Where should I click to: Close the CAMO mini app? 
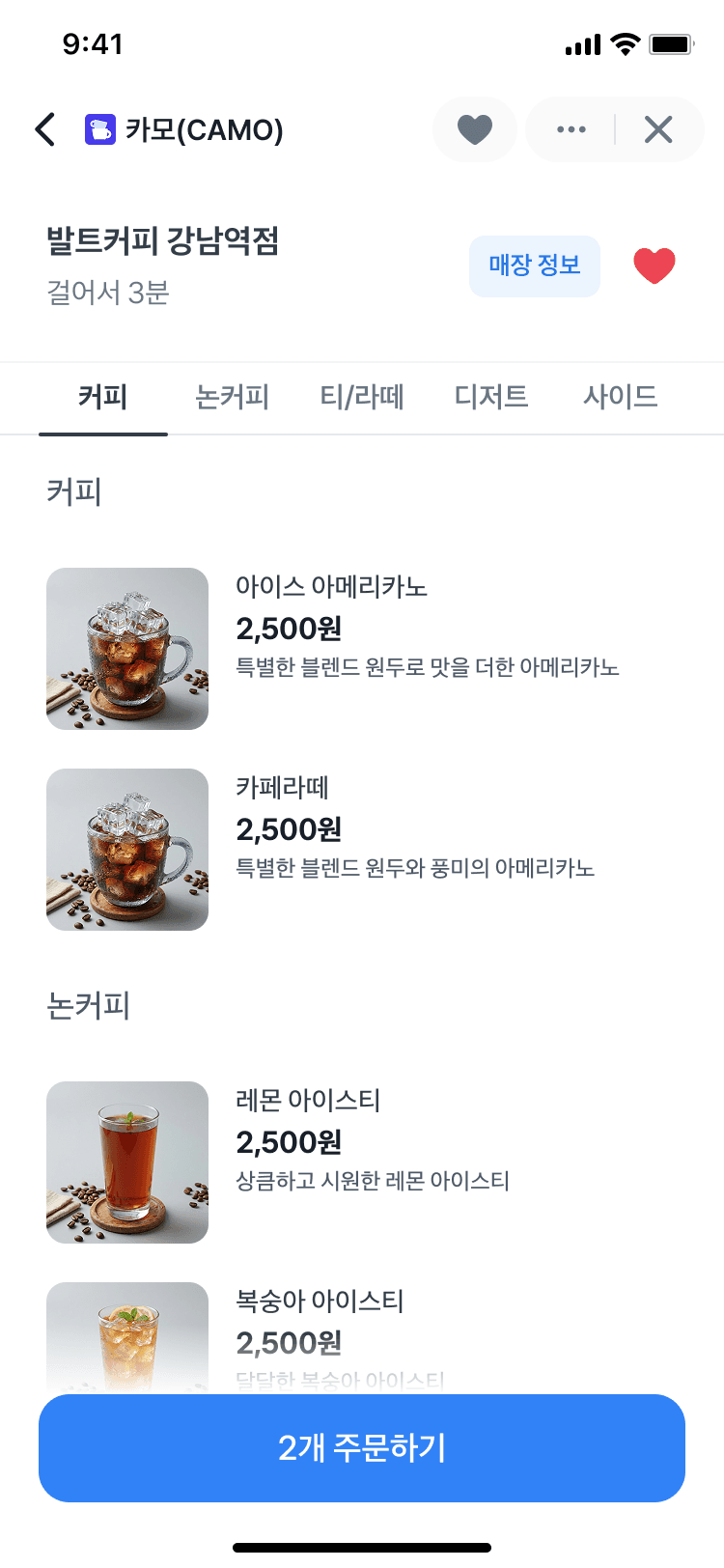[x=658, y=129]
